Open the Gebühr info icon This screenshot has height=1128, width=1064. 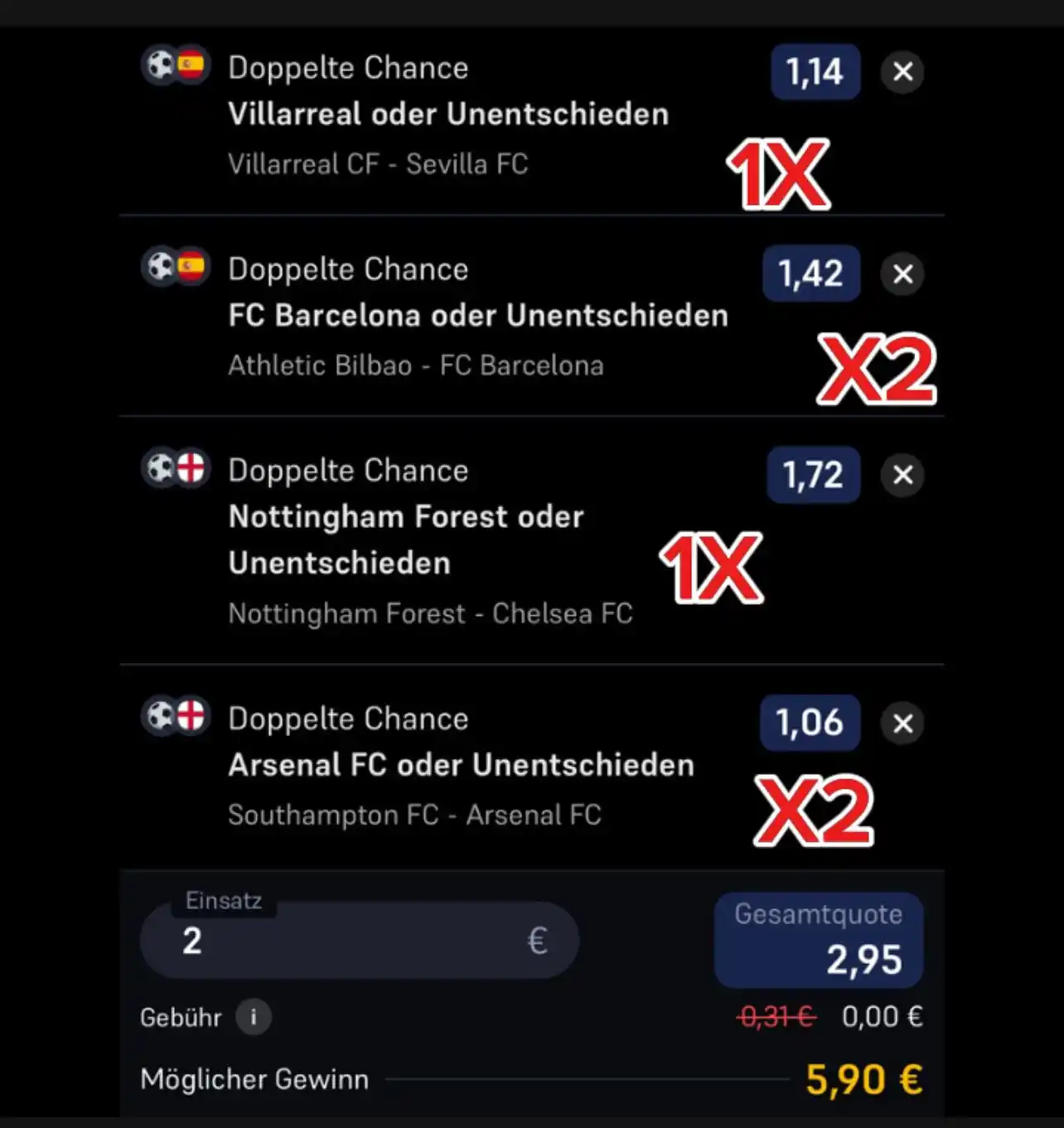coord(254,1017)
